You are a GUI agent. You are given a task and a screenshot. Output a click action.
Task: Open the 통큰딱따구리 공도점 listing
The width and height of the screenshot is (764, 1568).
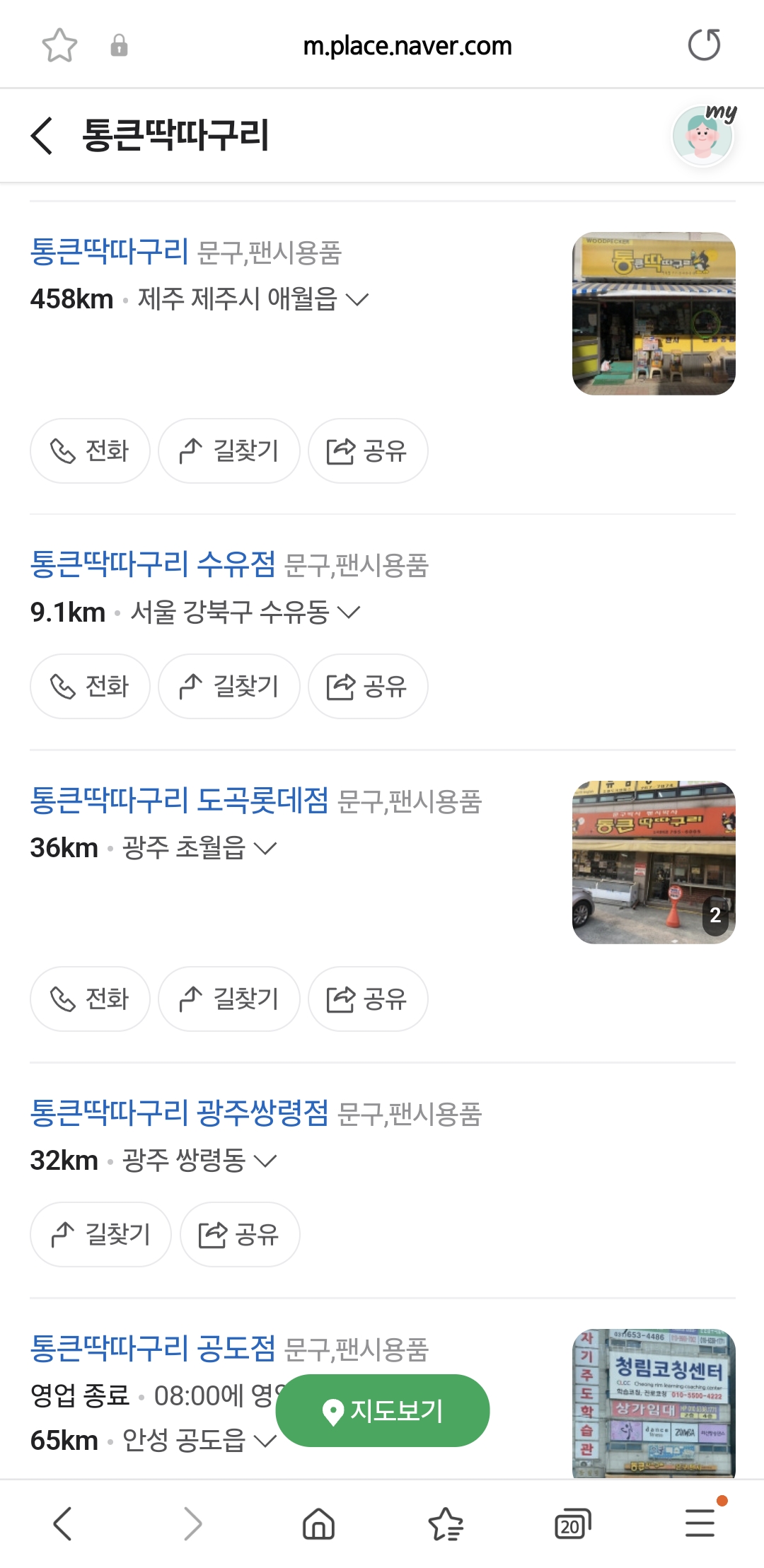point(152,1348)
